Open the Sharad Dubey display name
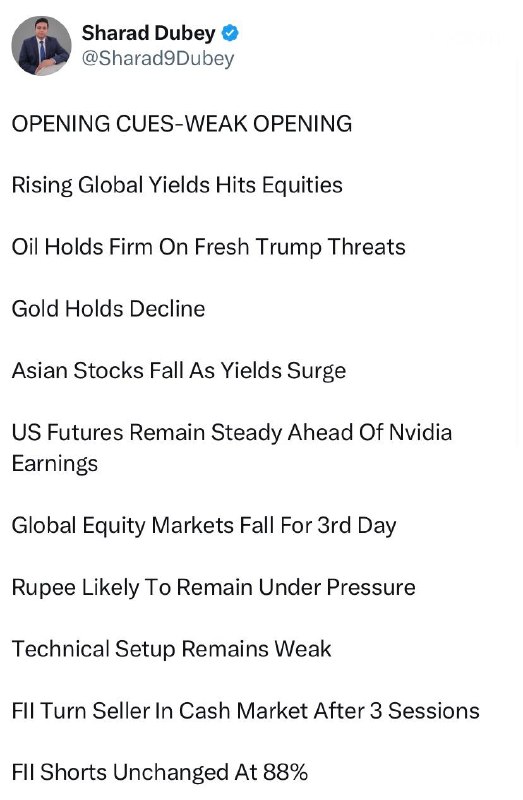This screenshot has height=800, width=523. coord(148,33)
